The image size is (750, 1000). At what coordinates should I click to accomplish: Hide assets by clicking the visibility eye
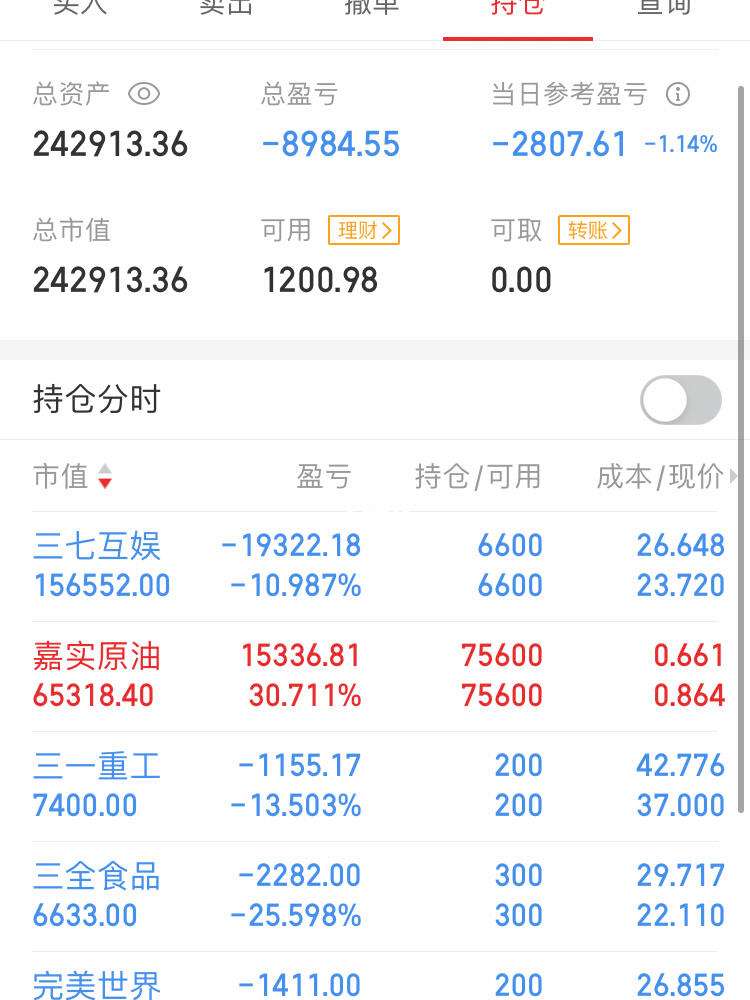[144, 94]
